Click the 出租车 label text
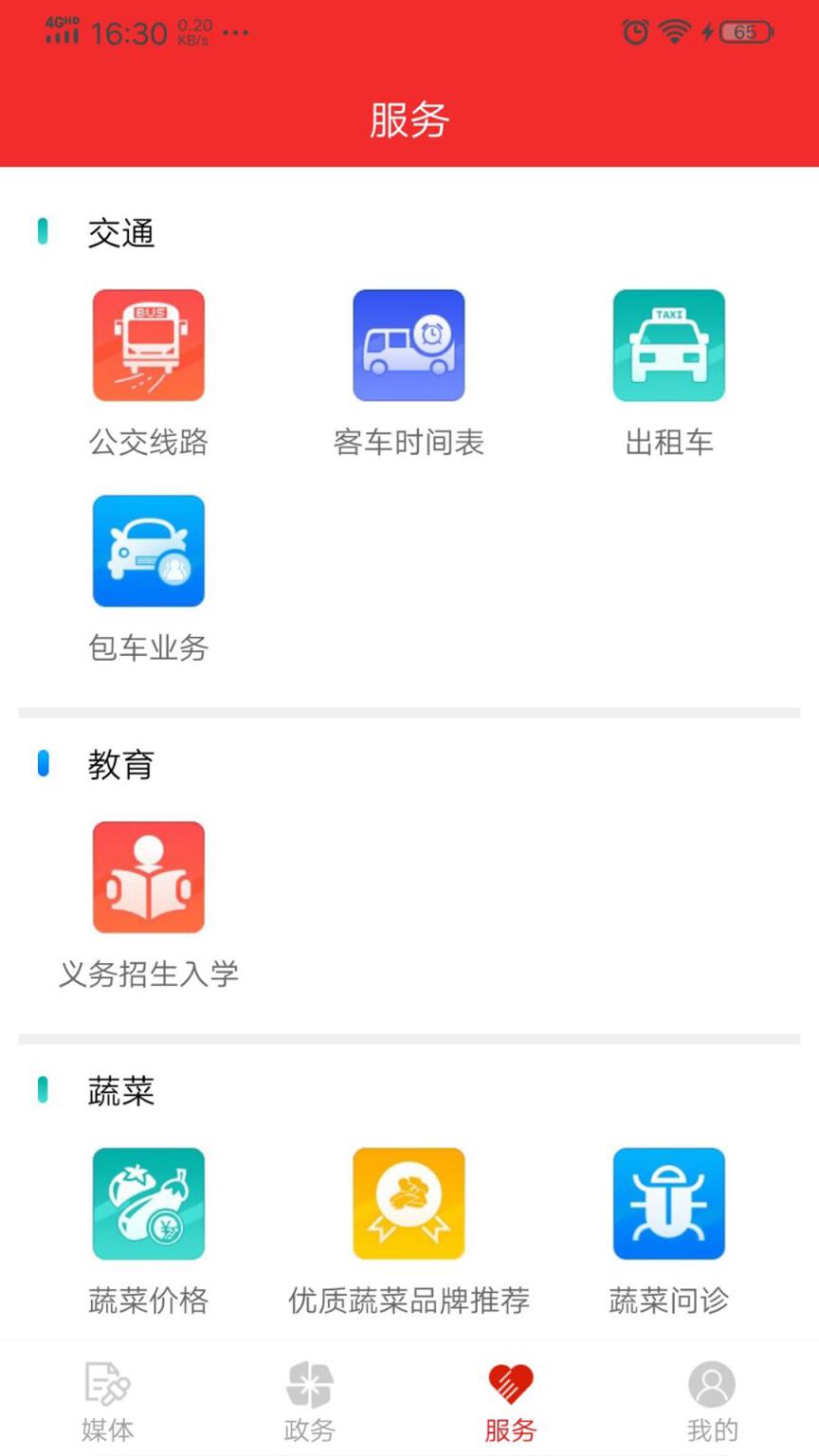The height and width of the screenshot is (1456, 819). (669, 441)
